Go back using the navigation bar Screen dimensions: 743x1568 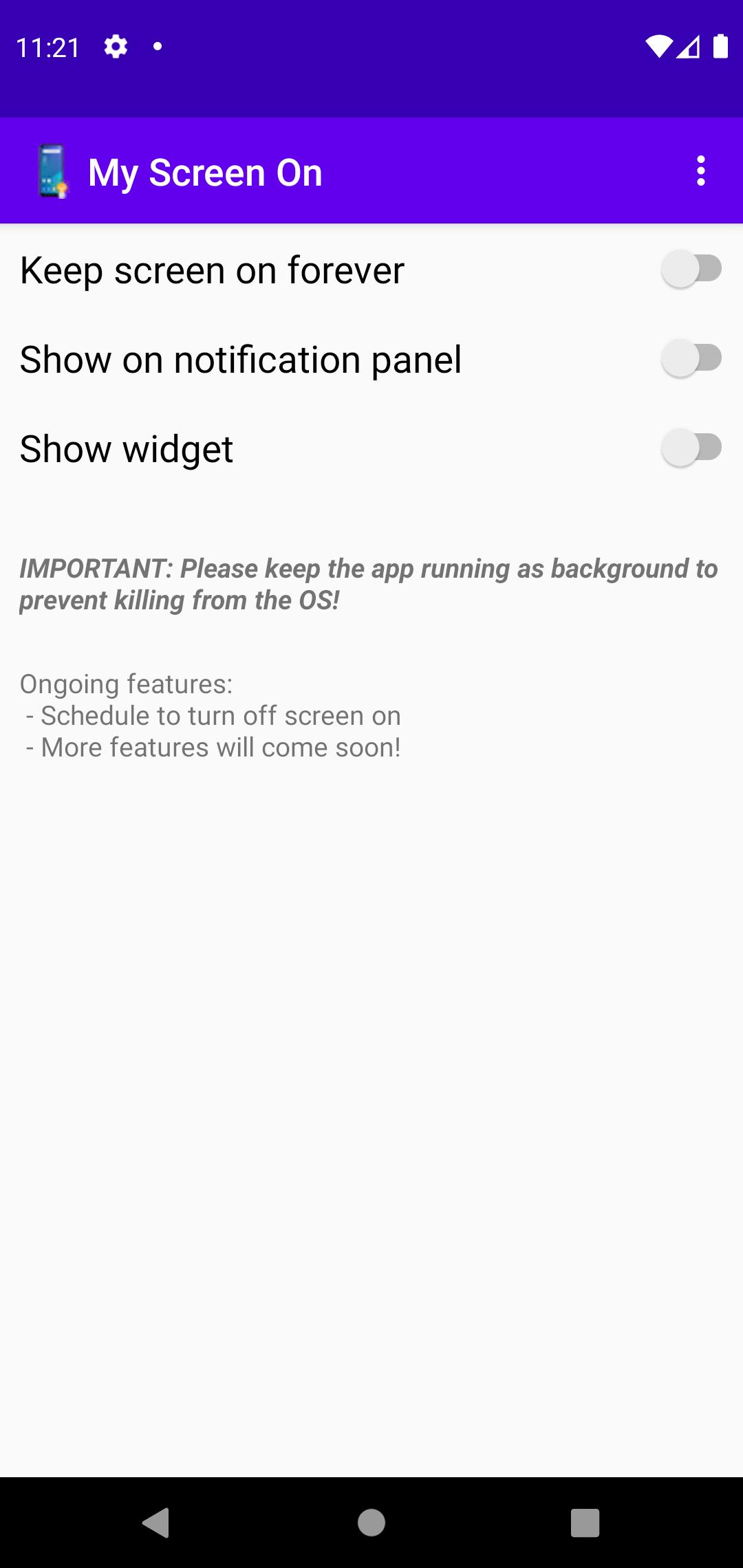[x=156, y=1523]
